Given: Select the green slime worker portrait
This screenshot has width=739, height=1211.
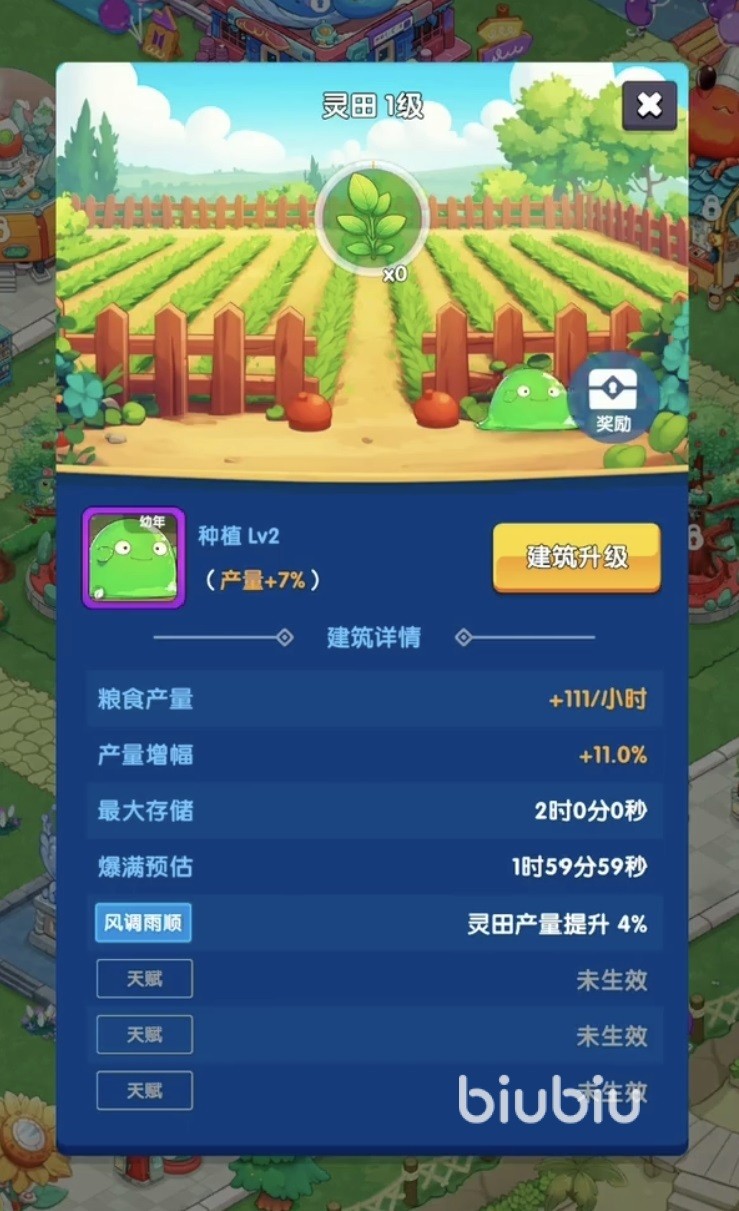Looking at the screenshot, I should point(133,557).
